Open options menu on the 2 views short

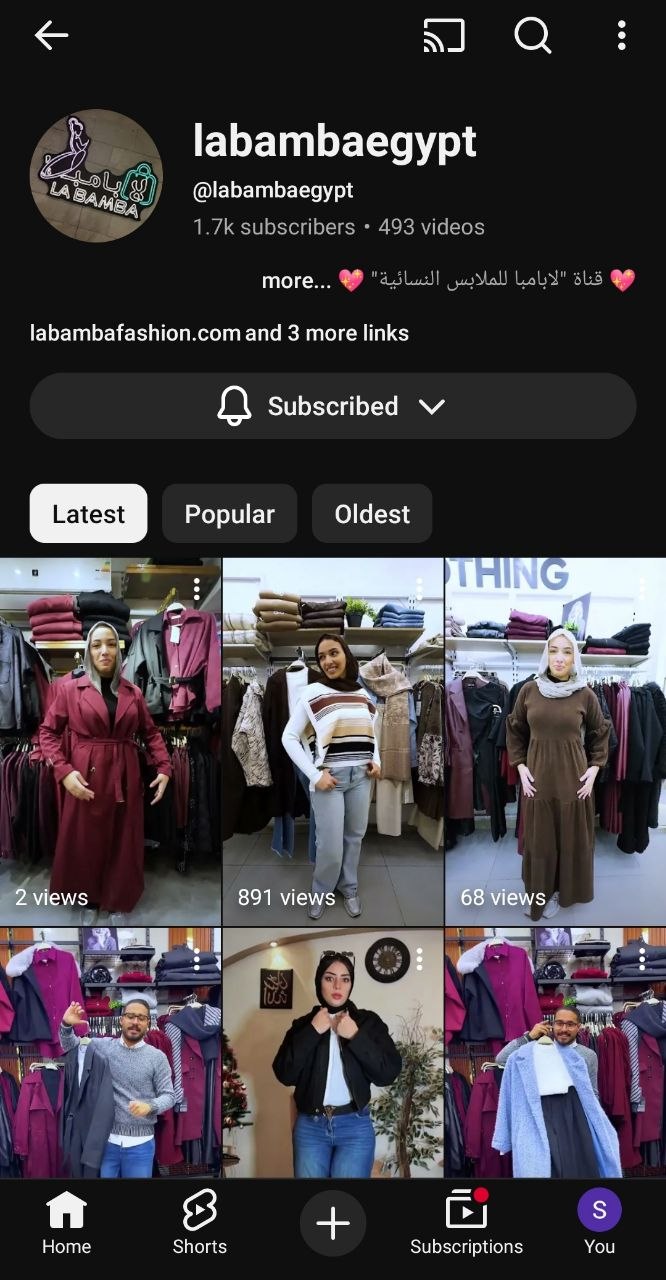point(196,589)
